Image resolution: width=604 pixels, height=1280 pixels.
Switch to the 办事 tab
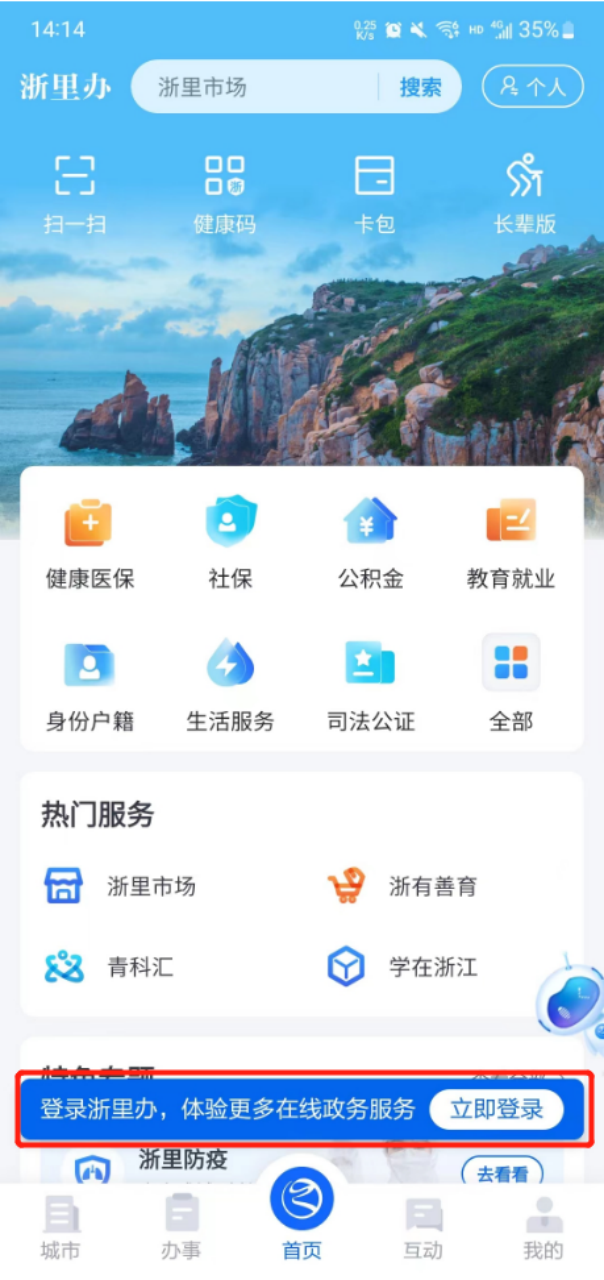click(x=181, y=1226)
